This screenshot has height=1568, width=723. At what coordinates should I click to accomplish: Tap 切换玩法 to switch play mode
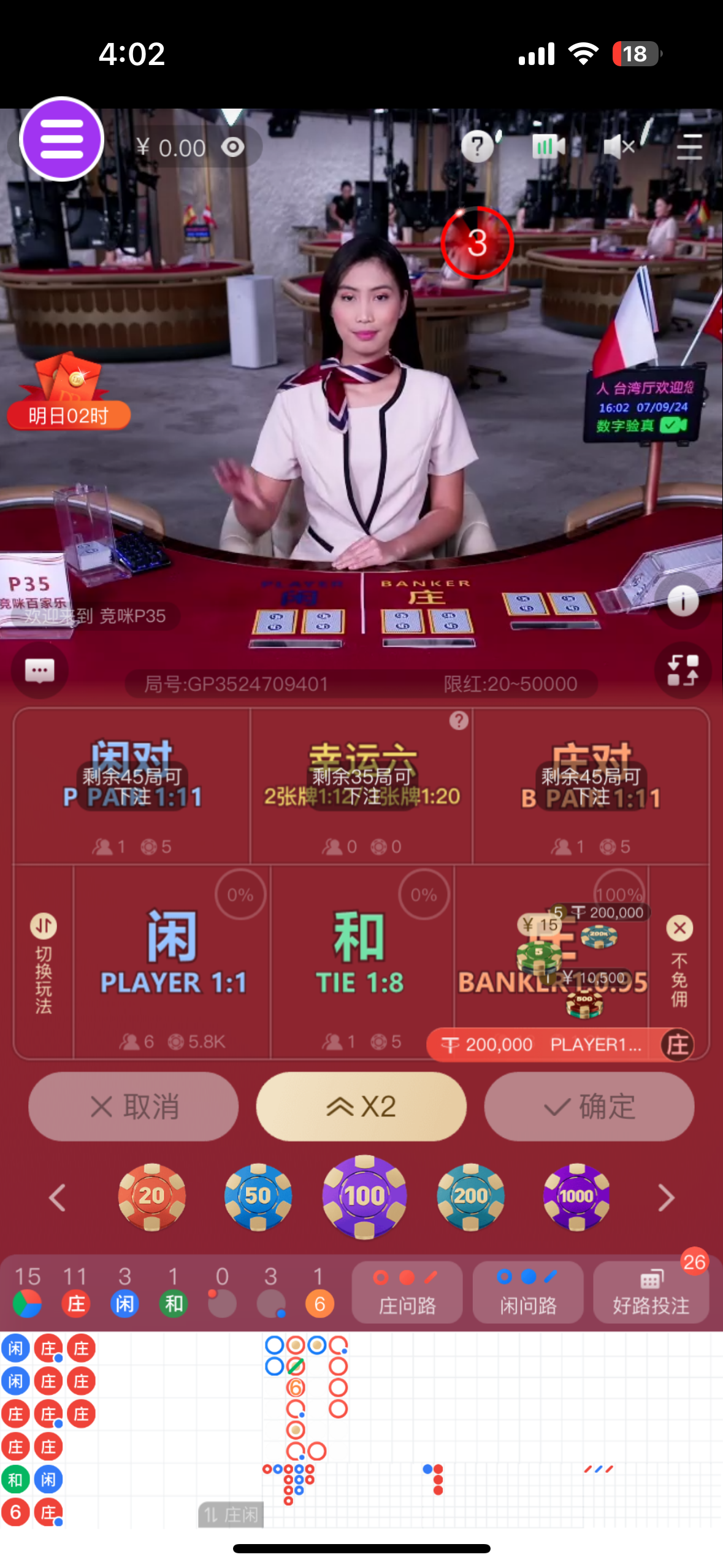(44, 963)
